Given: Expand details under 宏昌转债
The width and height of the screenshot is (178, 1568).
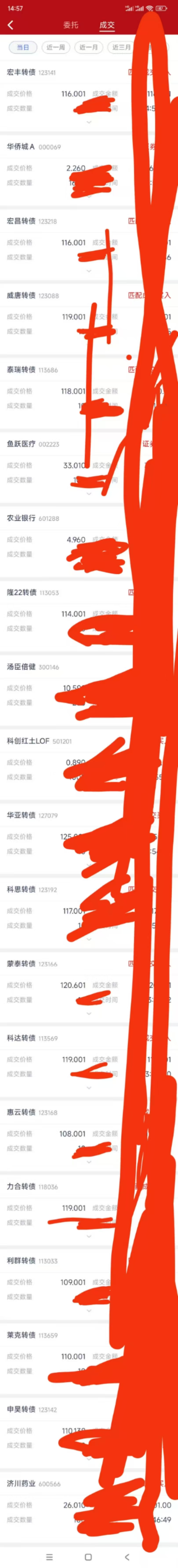Looking at the screenshot, I should 89,271.
